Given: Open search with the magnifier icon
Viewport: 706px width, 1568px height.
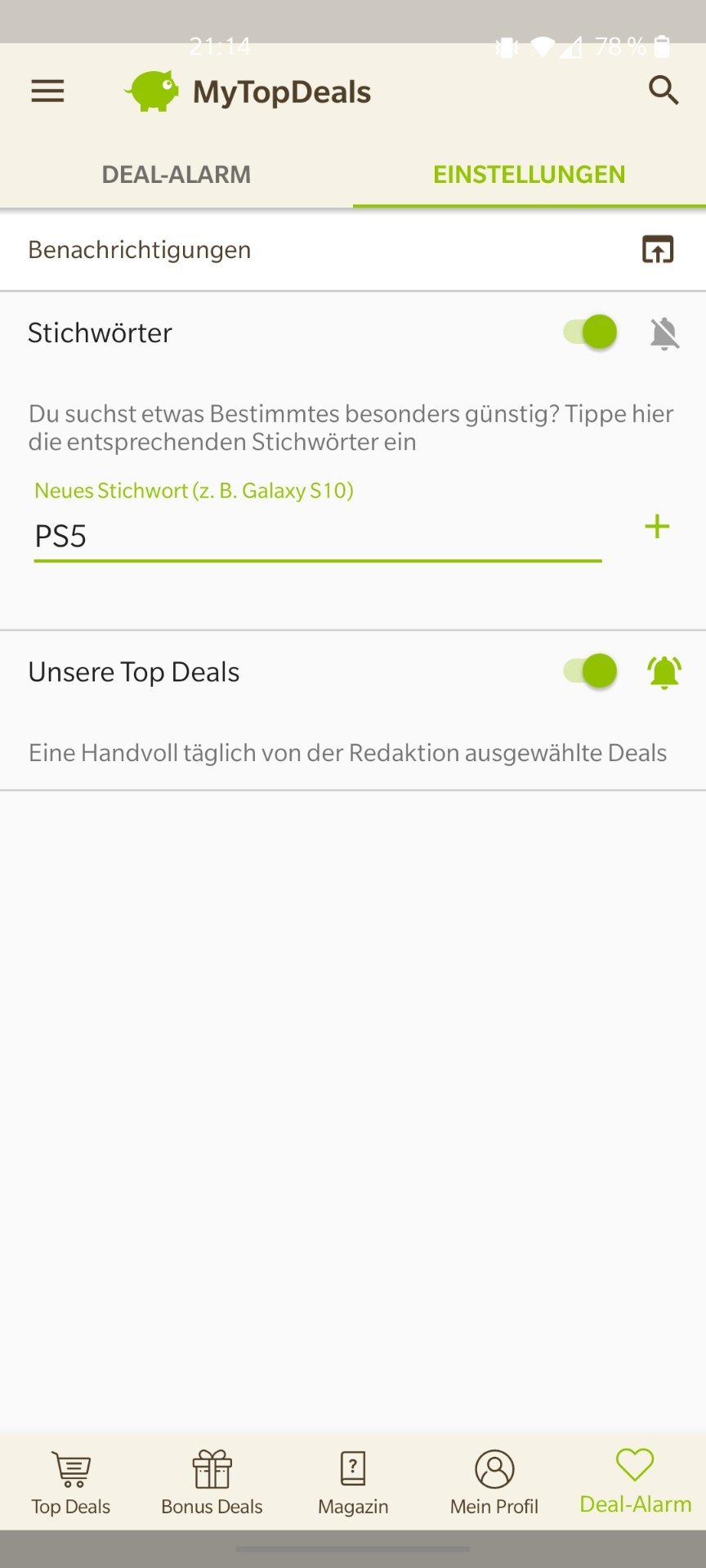Looking at the screenshot, I should [x=664, y=91].
